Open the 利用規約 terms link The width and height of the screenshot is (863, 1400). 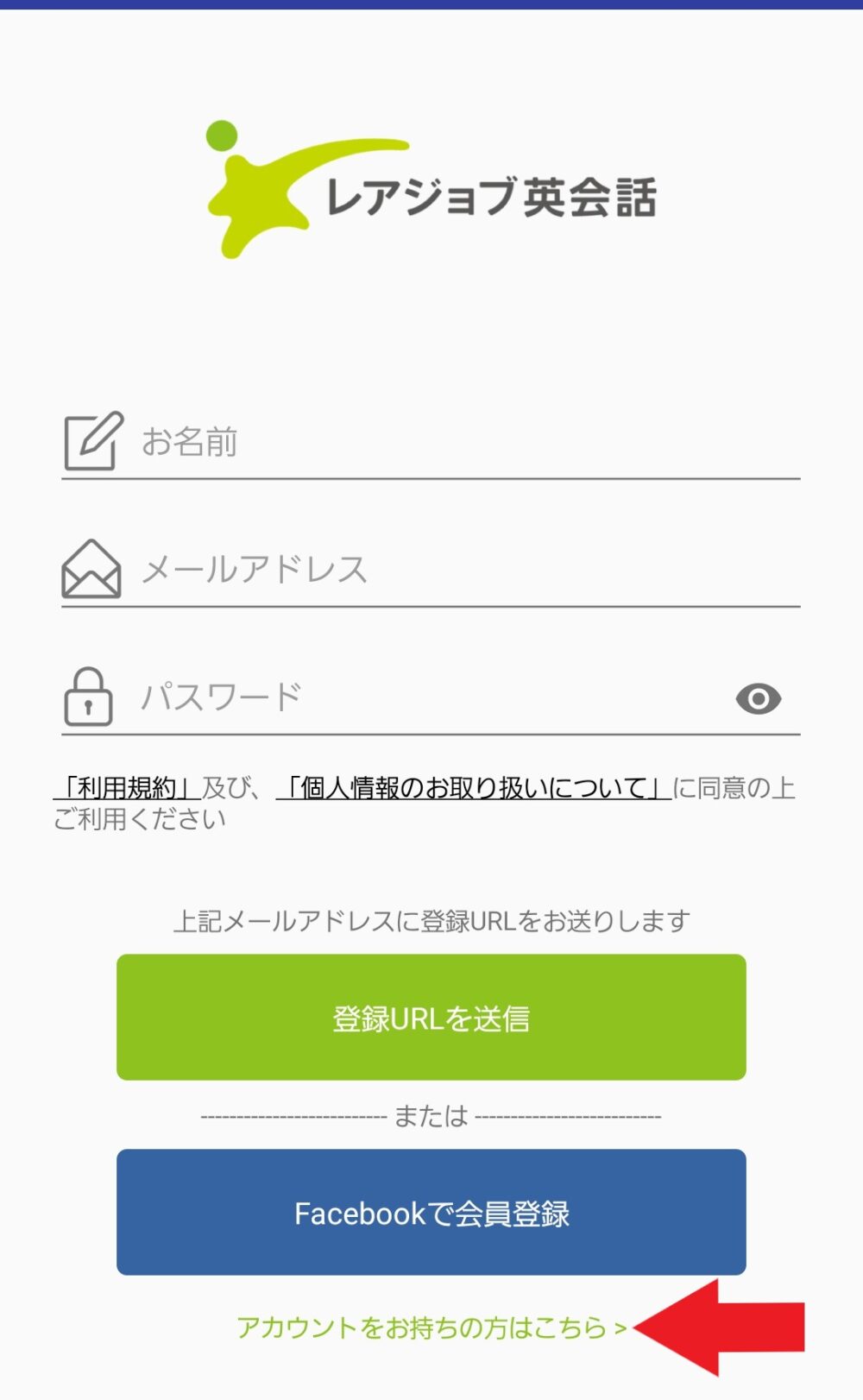pos(127,788)
